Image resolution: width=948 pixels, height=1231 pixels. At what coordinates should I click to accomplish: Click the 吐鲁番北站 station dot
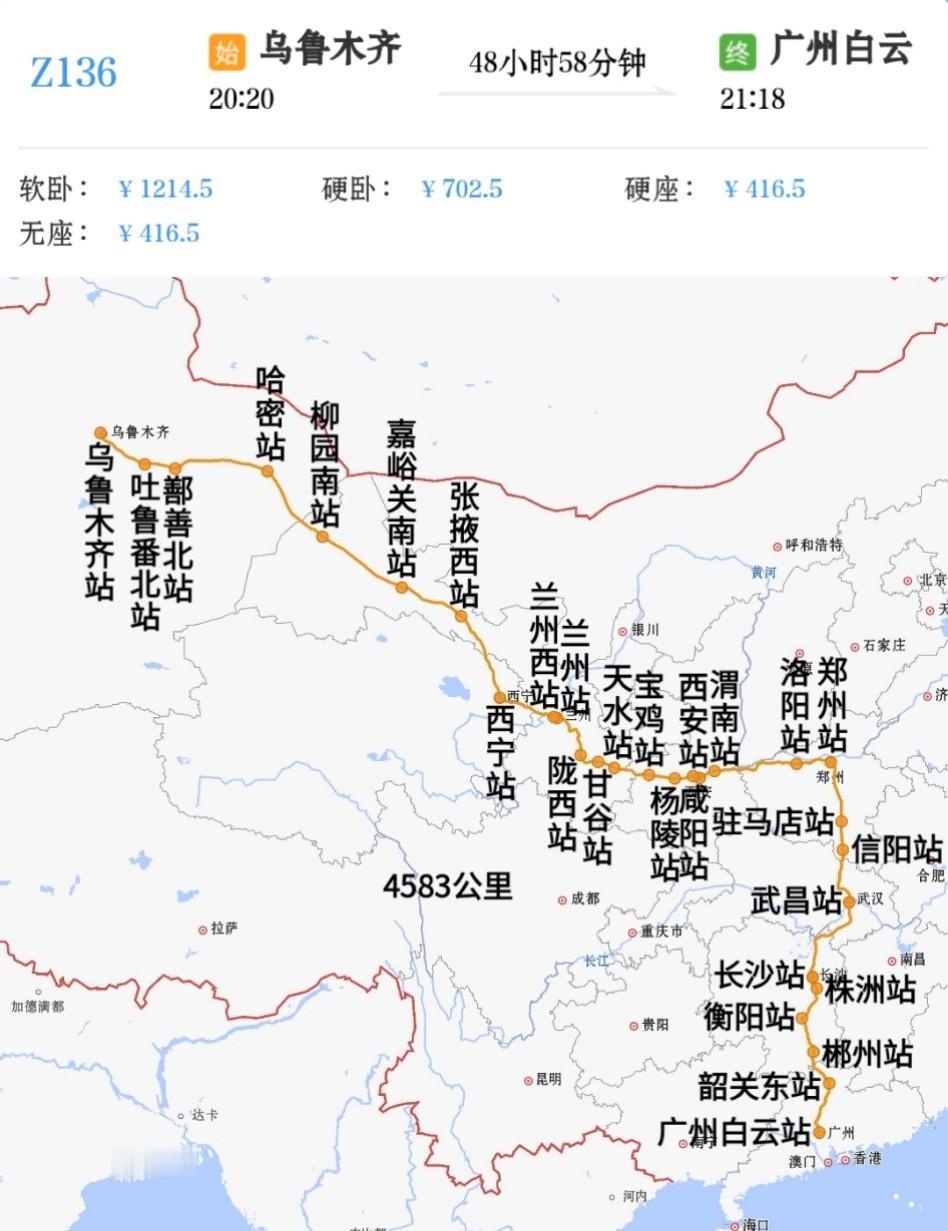click(143, 463)
